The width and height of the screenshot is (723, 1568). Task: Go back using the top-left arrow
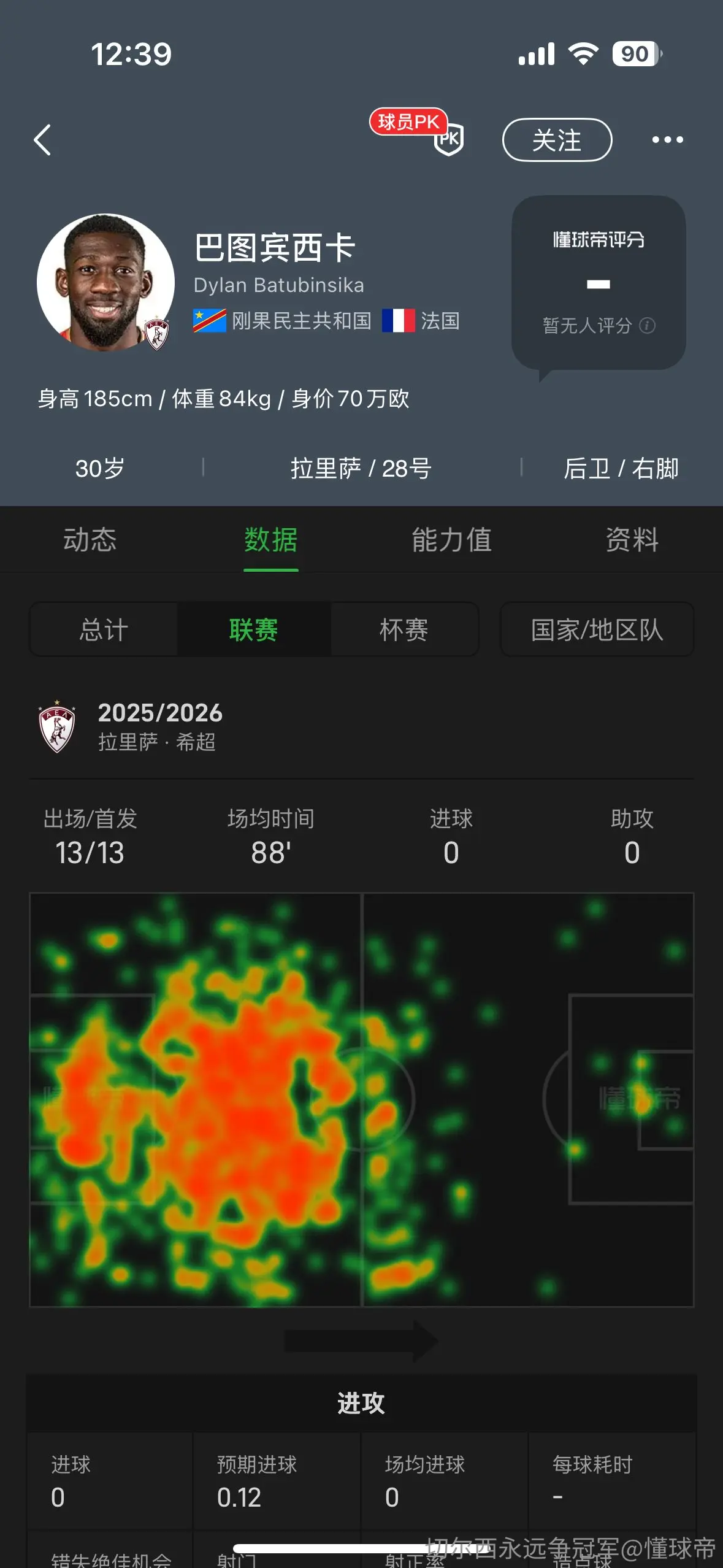pyautogui.click(x=42, y=140)
